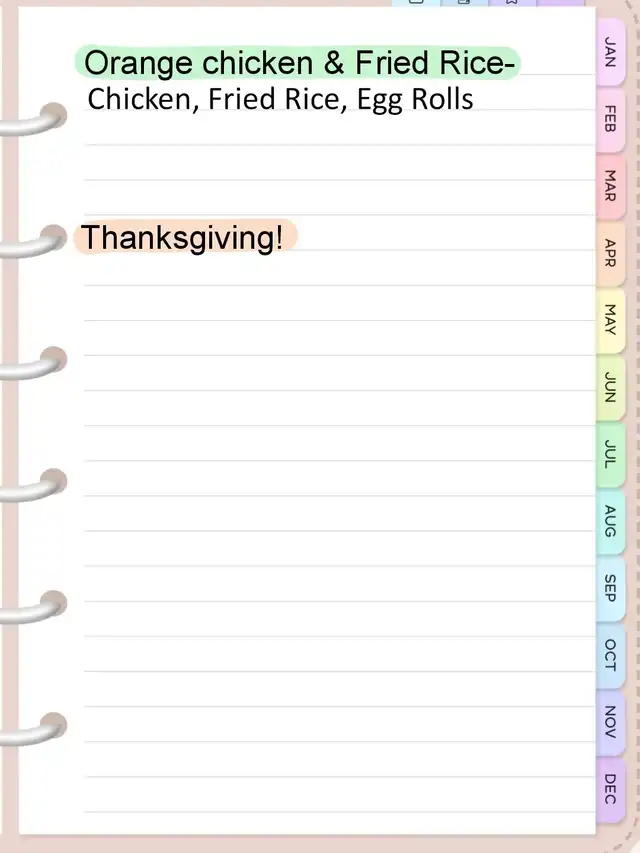Switch to the MAR tab
The image size is (640, 853).
[x=610, y=186]
